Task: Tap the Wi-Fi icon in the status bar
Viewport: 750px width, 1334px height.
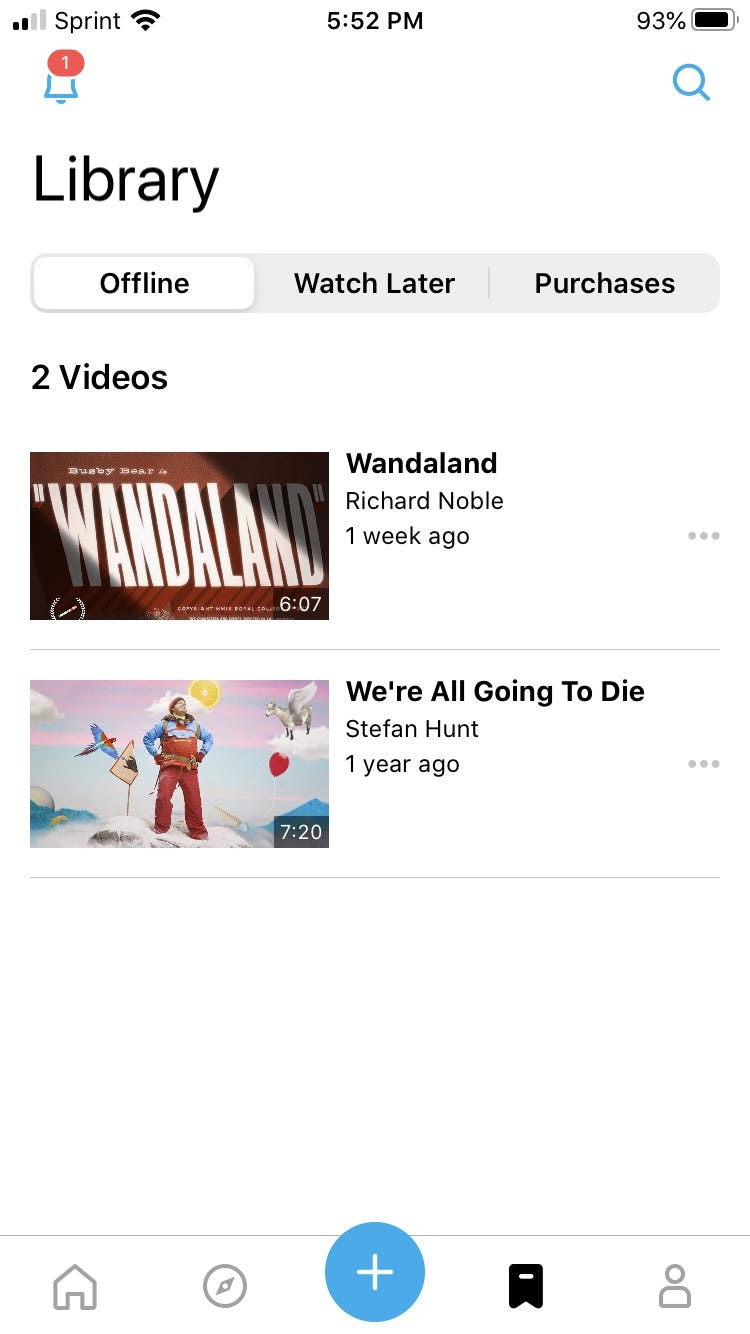Action: point(146,18)
